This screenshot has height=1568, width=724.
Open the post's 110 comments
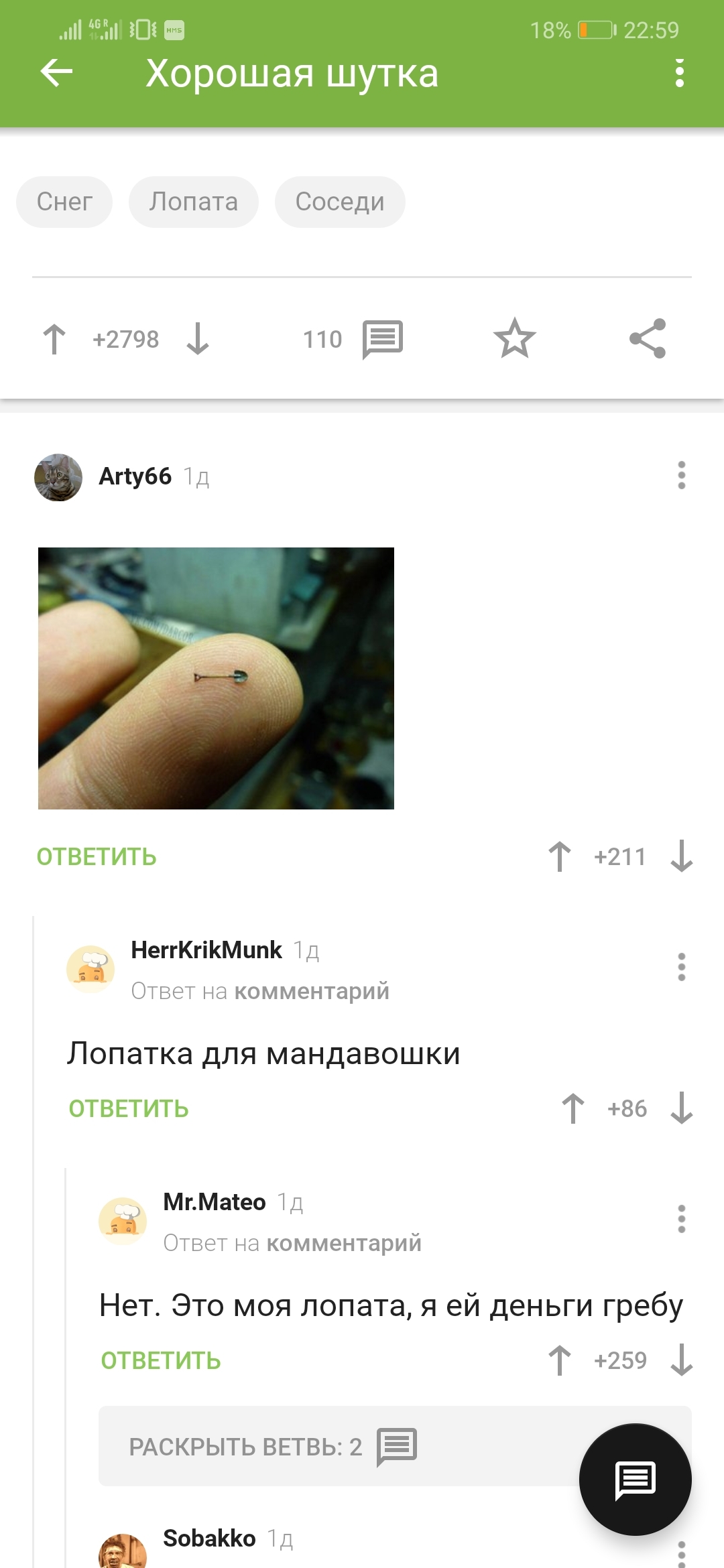click(353, 339)
